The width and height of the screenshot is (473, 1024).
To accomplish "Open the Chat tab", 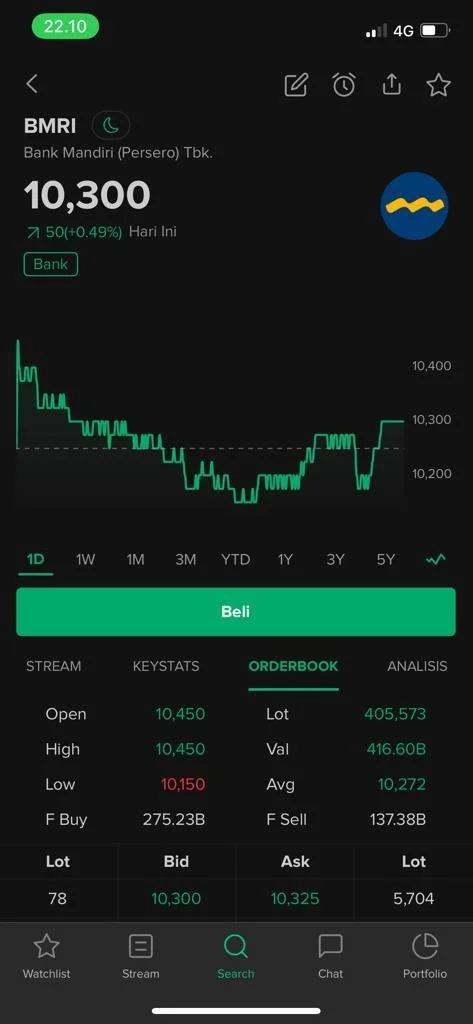I will (x=331, y=956).
